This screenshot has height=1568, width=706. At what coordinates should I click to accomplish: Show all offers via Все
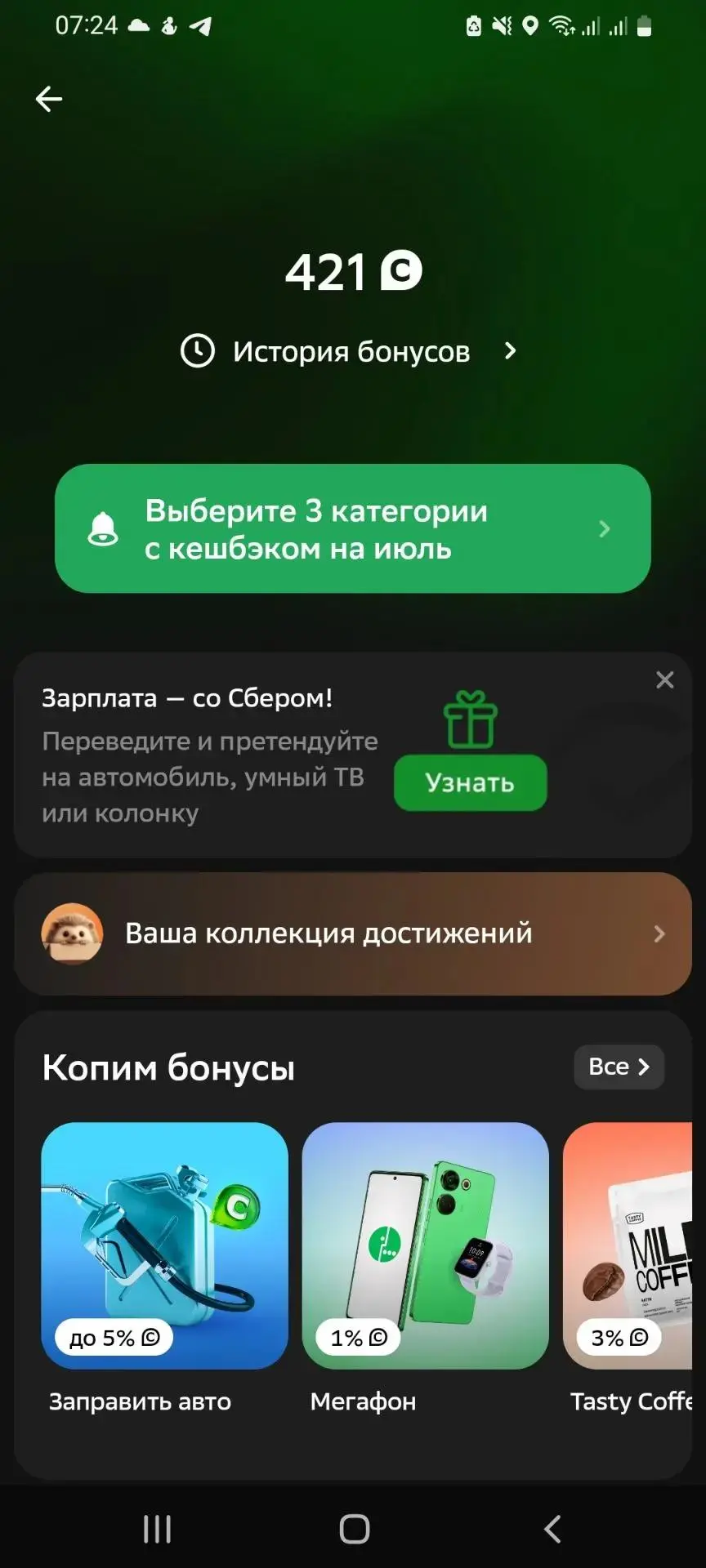click(x=619, y=1067)
